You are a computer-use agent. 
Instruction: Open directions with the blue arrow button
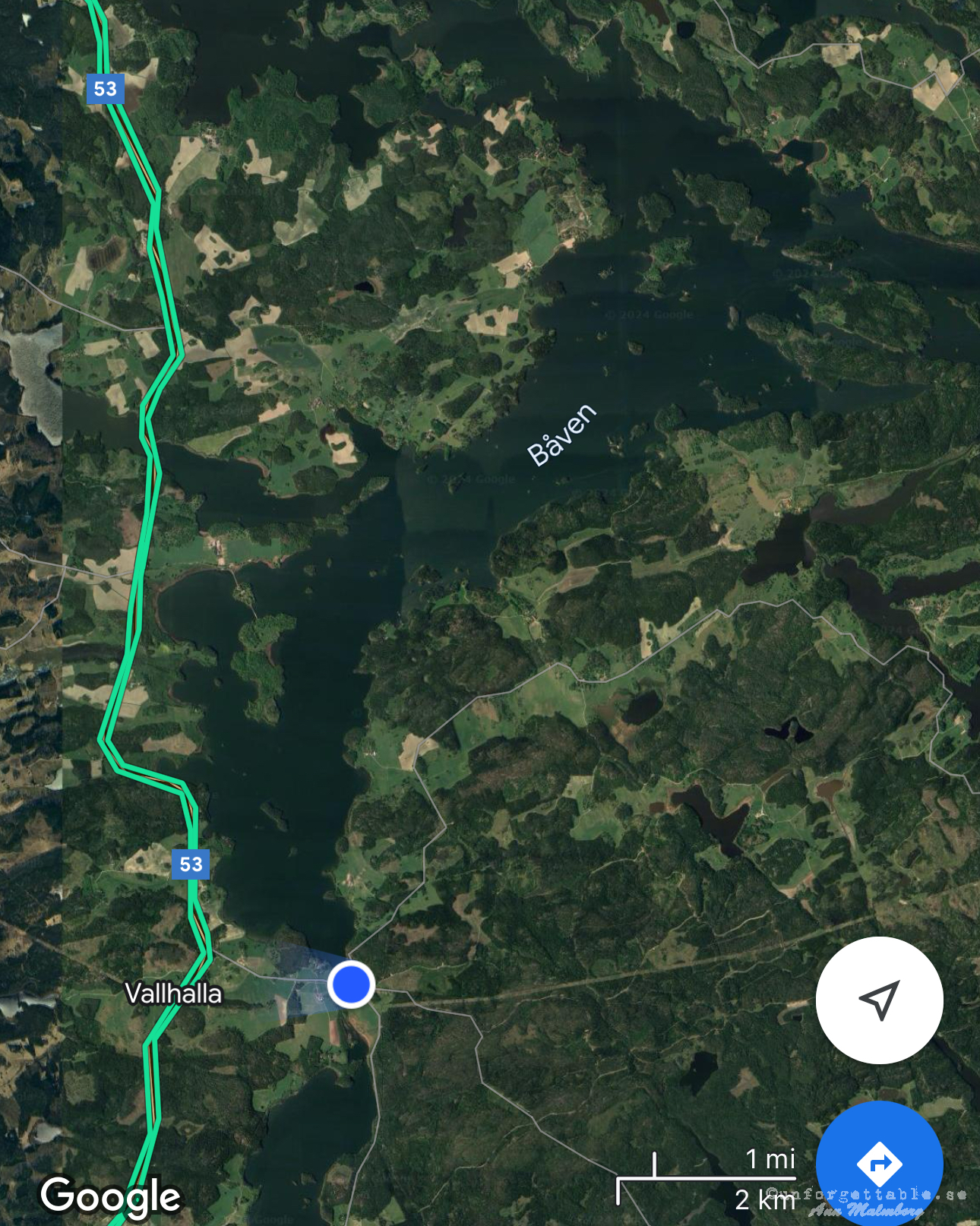point(879,1162)
